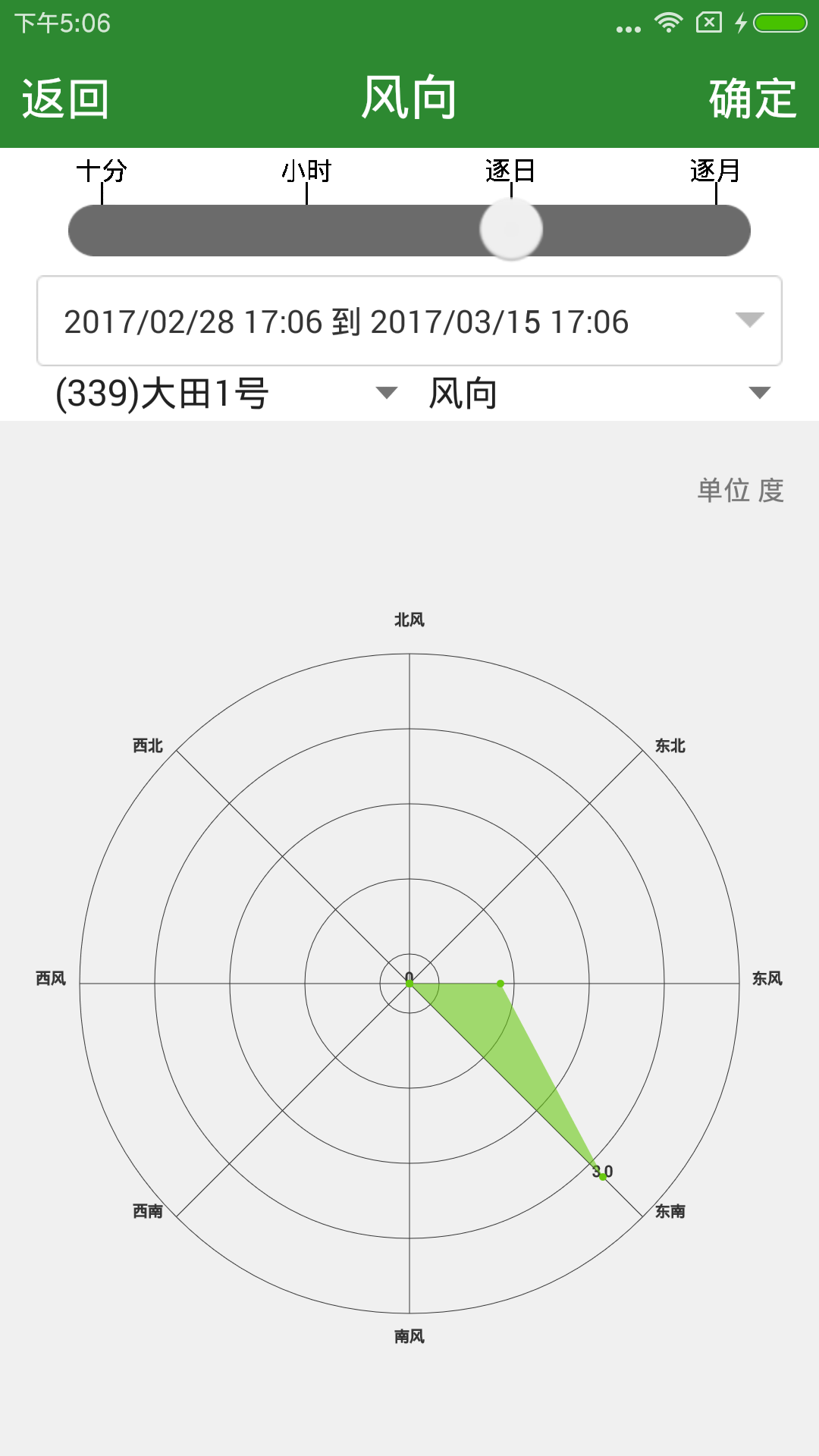Open the 风向 parameter dropdown
Image resolution: width=819 pixels, height=1456 pixels.
[599, 394]
